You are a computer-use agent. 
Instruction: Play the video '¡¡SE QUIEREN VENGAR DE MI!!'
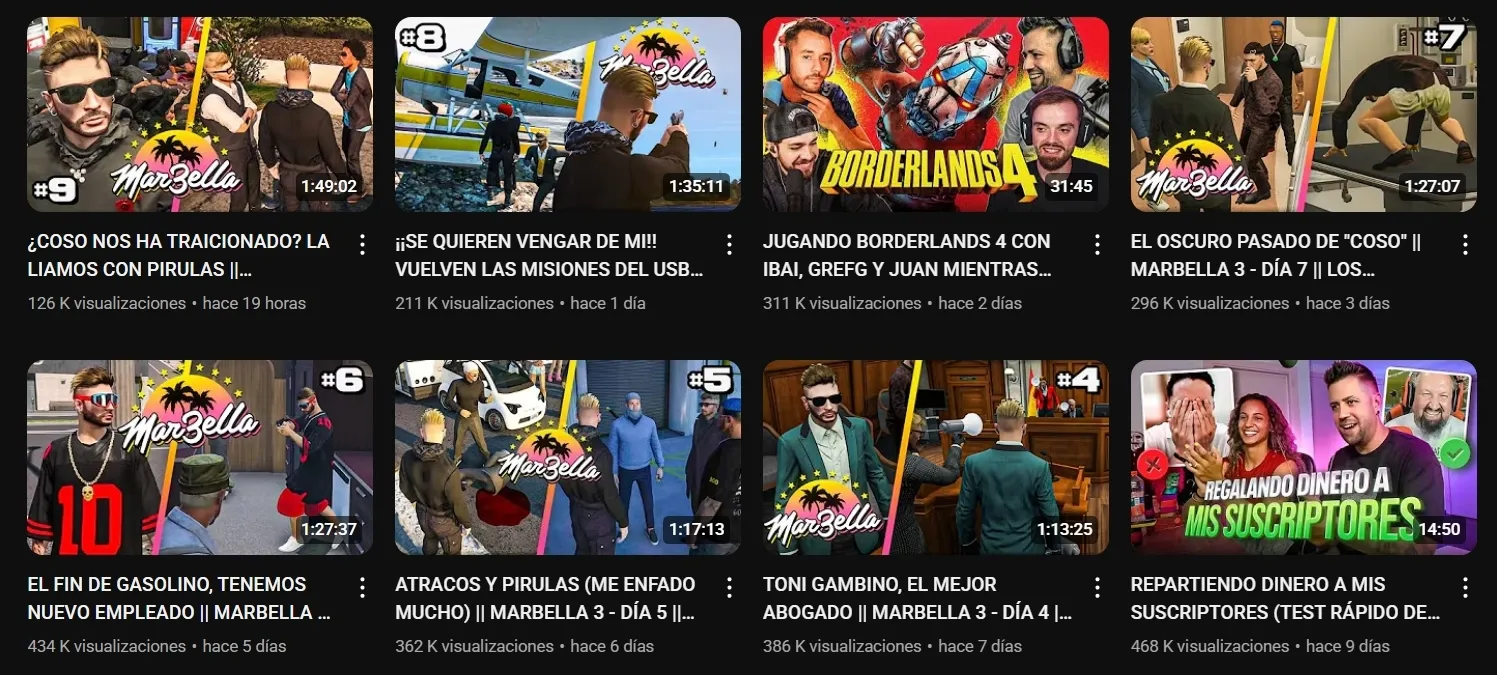pos(567,114)
